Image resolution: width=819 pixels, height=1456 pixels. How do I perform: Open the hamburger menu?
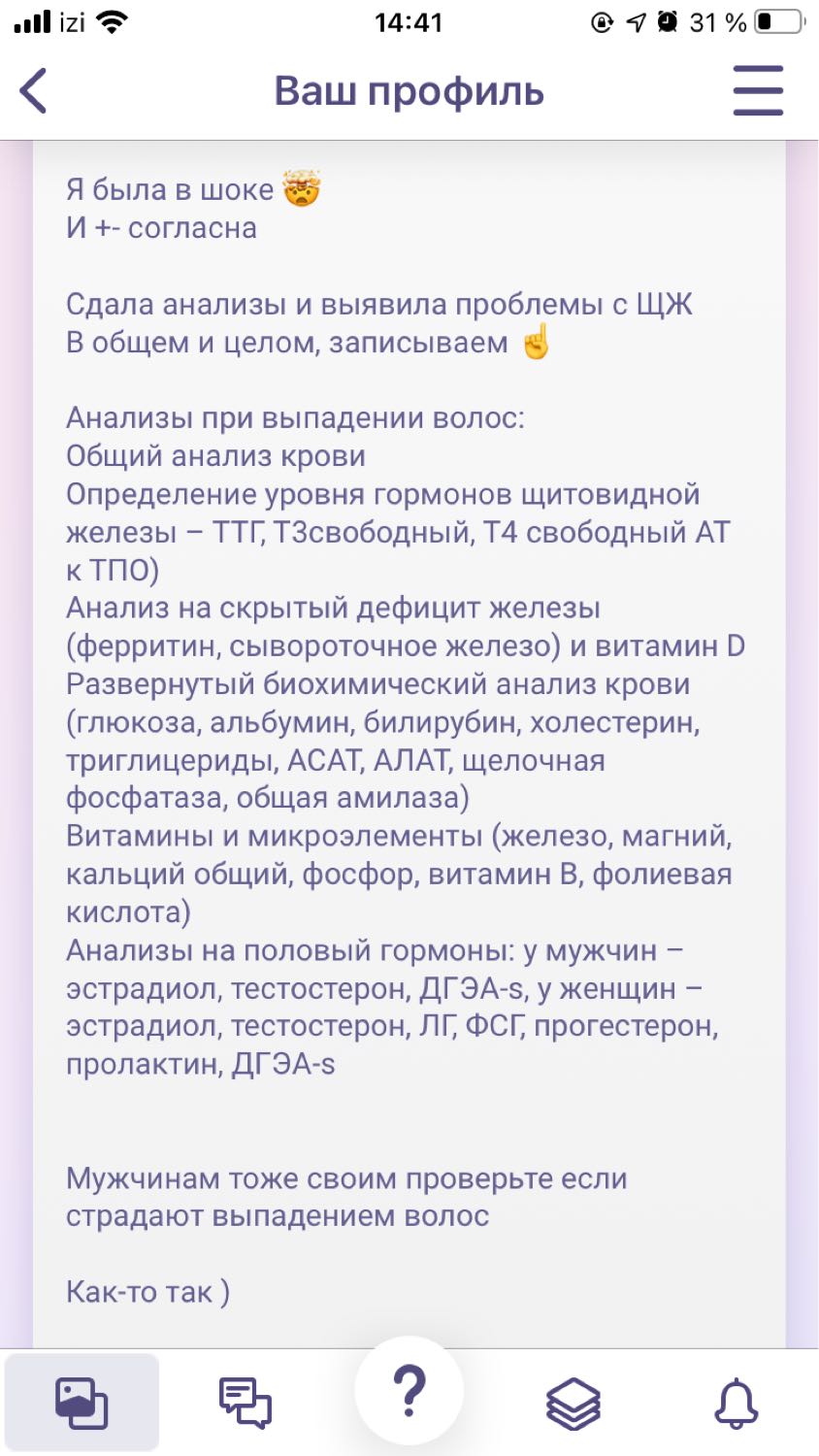[758, 91]
